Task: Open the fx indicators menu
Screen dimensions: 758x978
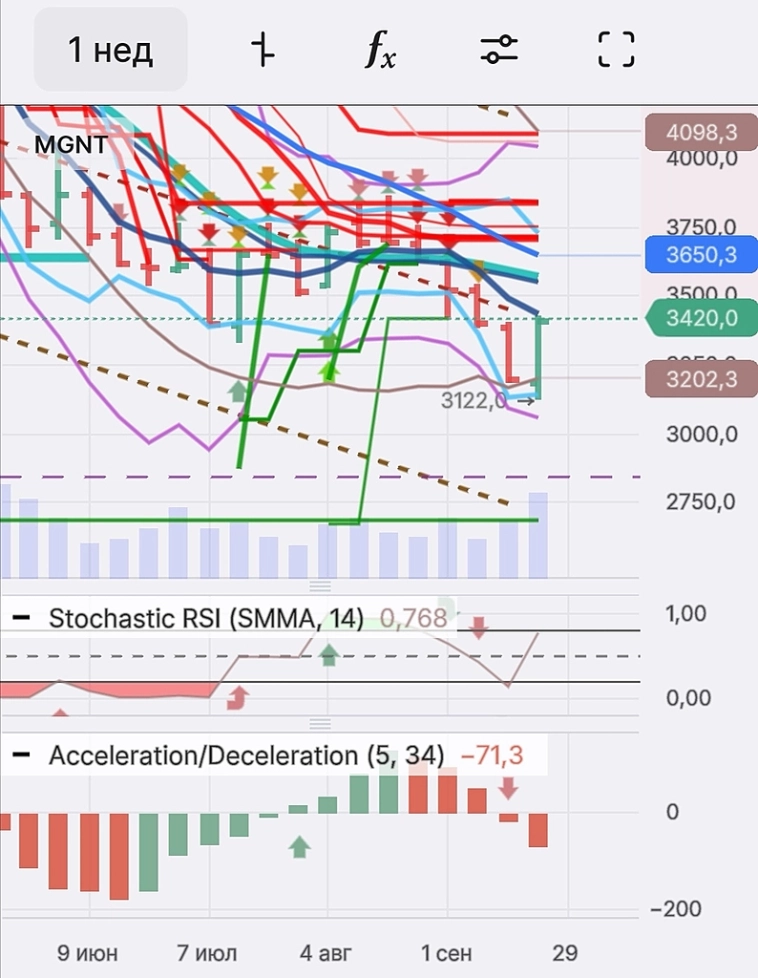Action: (x=379, y=49)
